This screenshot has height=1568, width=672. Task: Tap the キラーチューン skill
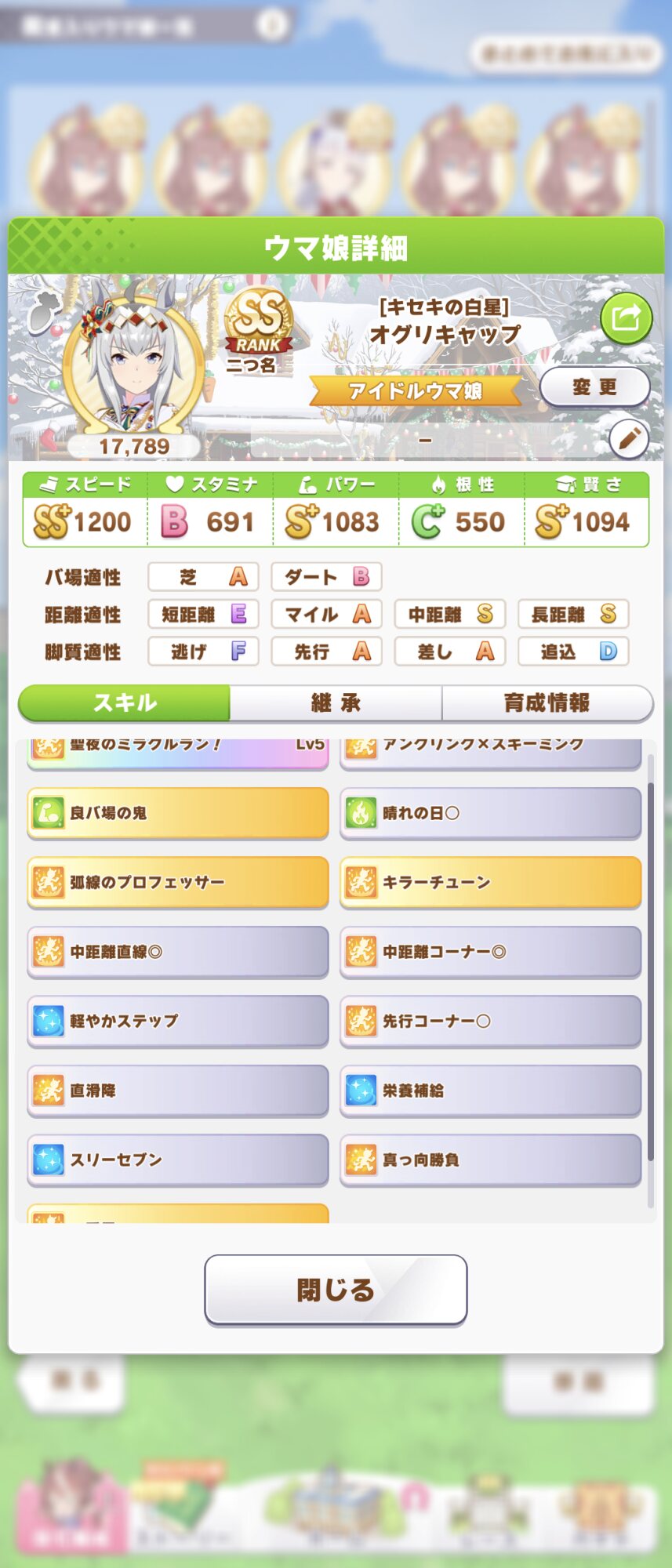point(490,882)
